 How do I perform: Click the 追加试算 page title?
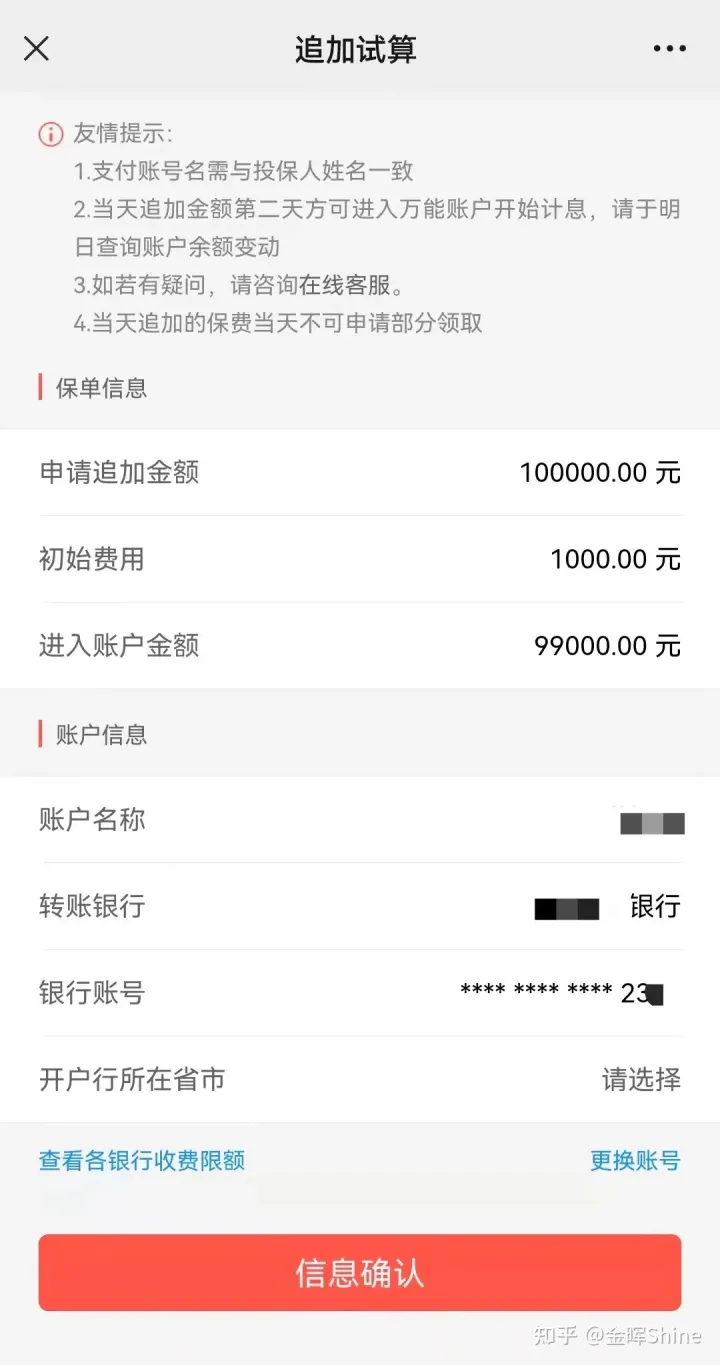(356, 48)
